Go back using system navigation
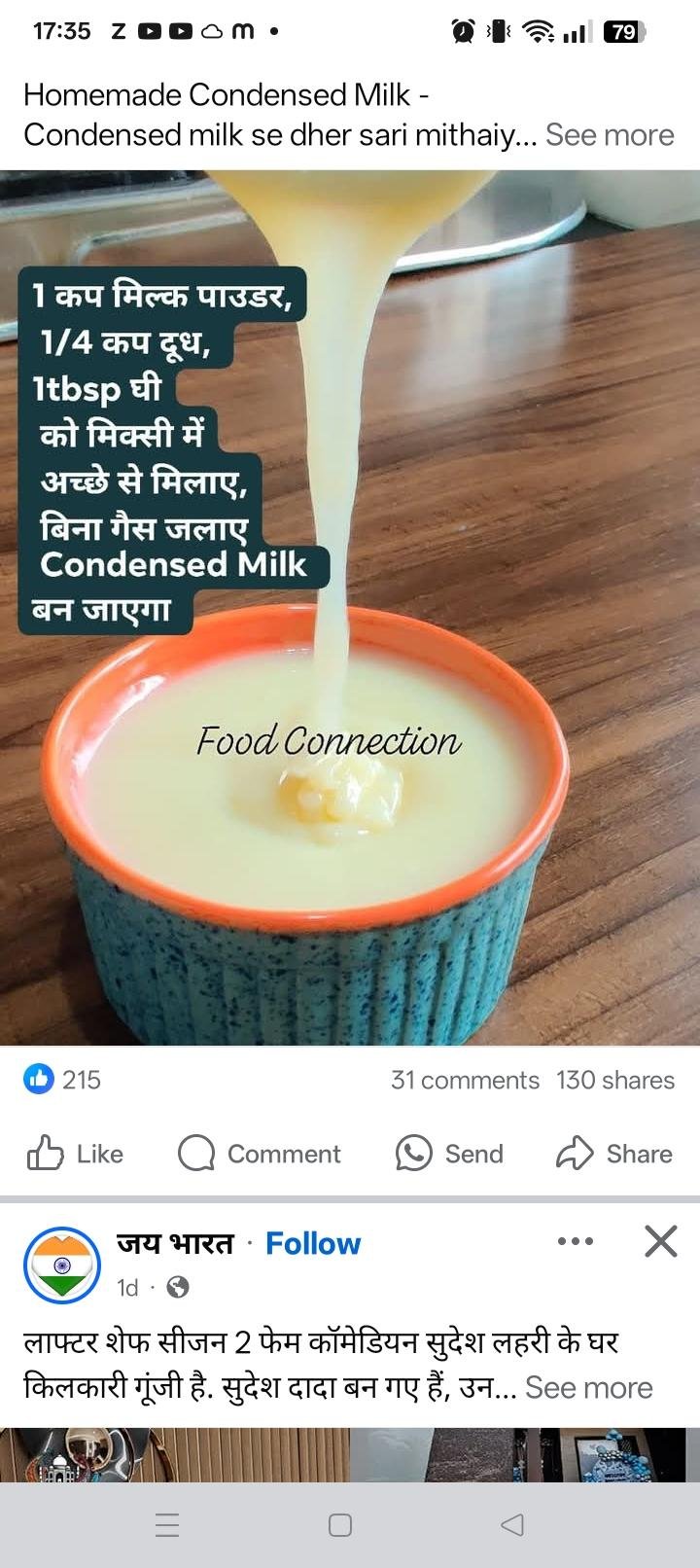The height and width of the screenshot is (1568, 700). coord(512,1524)
